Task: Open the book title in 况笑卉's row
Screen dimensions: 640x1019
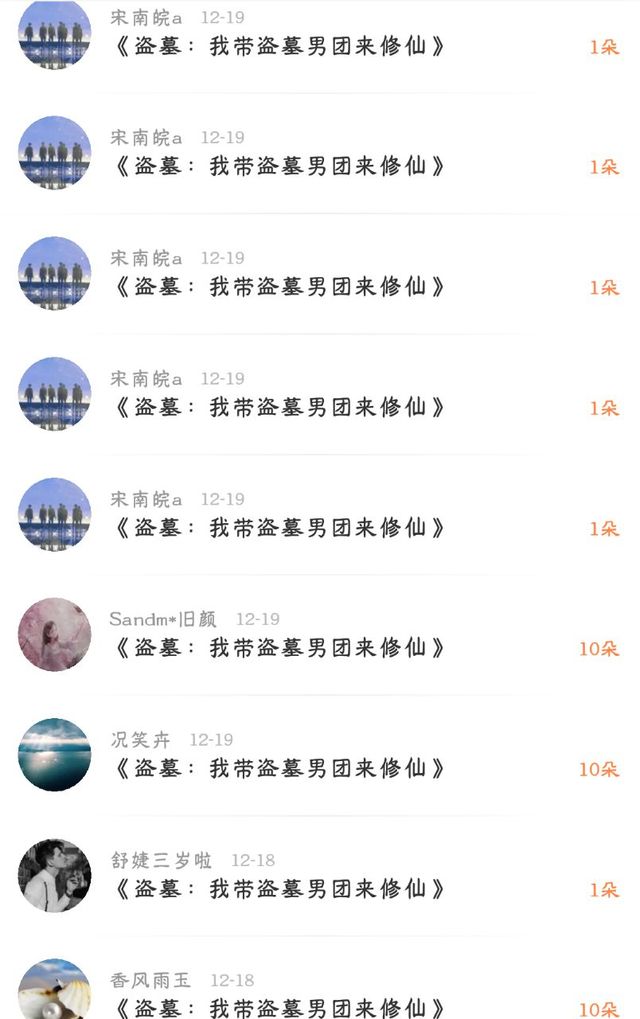Action: click(280, 769)
